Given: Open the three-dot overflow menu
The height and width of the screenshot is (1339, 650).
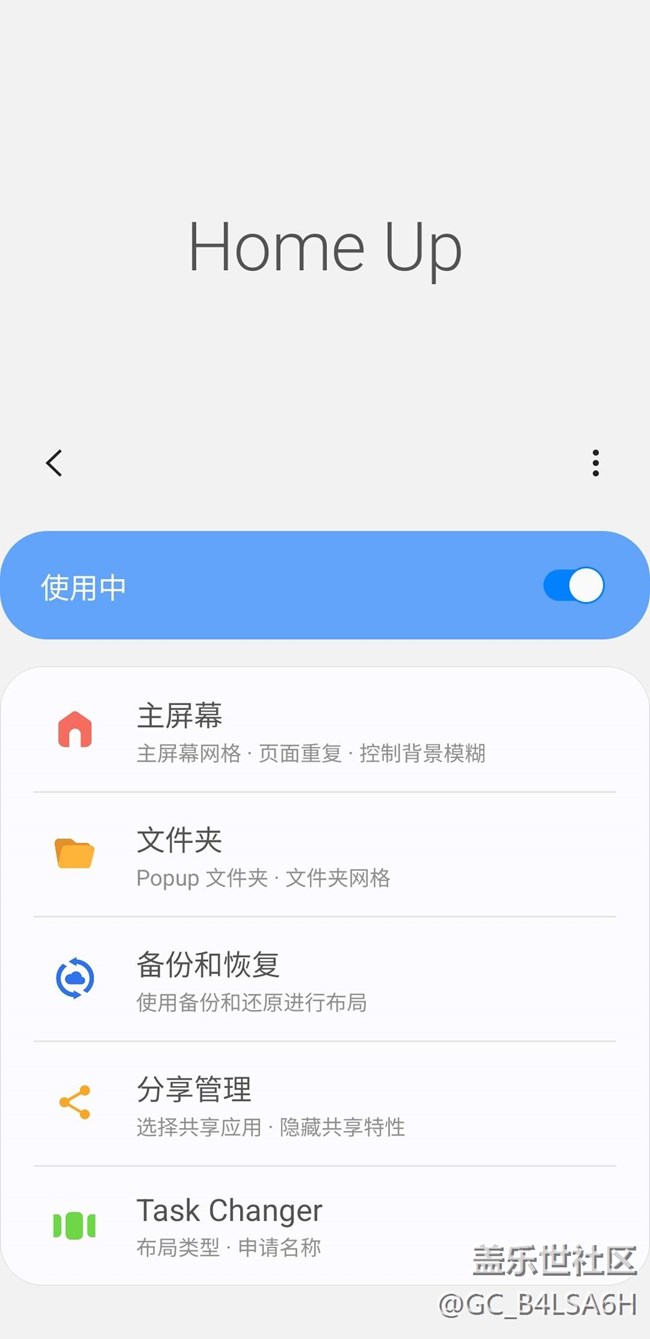Looking at the screenshot, I should (595, 463).
